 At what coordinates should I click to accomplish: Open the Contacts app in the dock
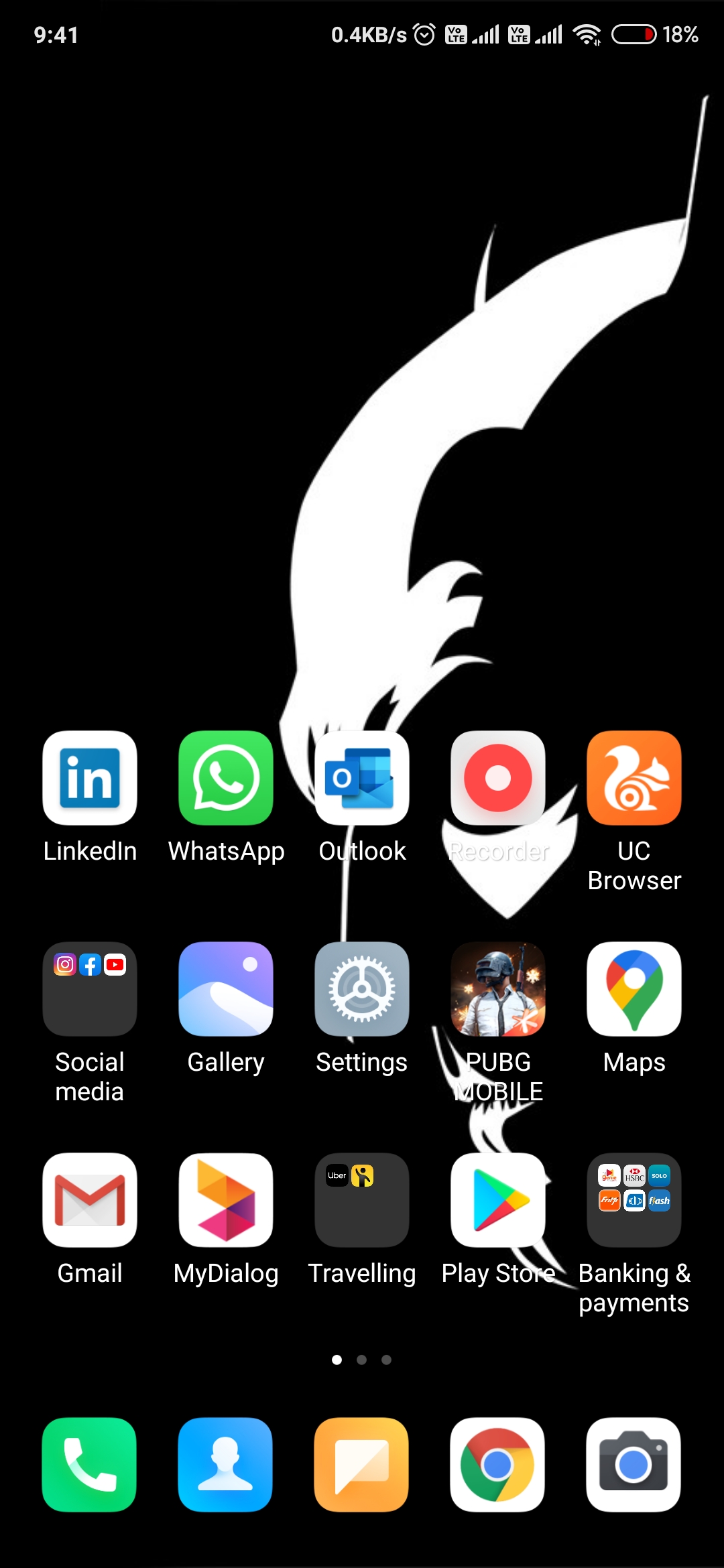click(225, 1465)
